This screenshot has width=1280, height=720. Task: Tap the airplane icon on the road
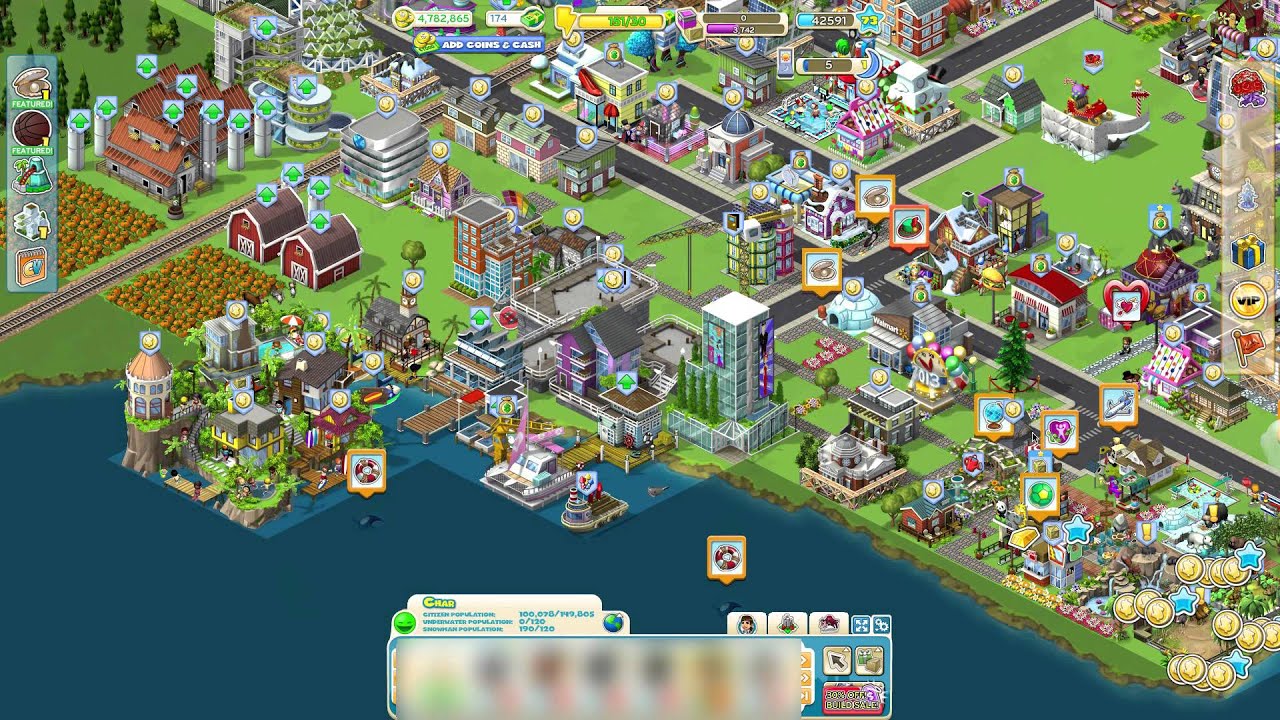[1117, 403]
